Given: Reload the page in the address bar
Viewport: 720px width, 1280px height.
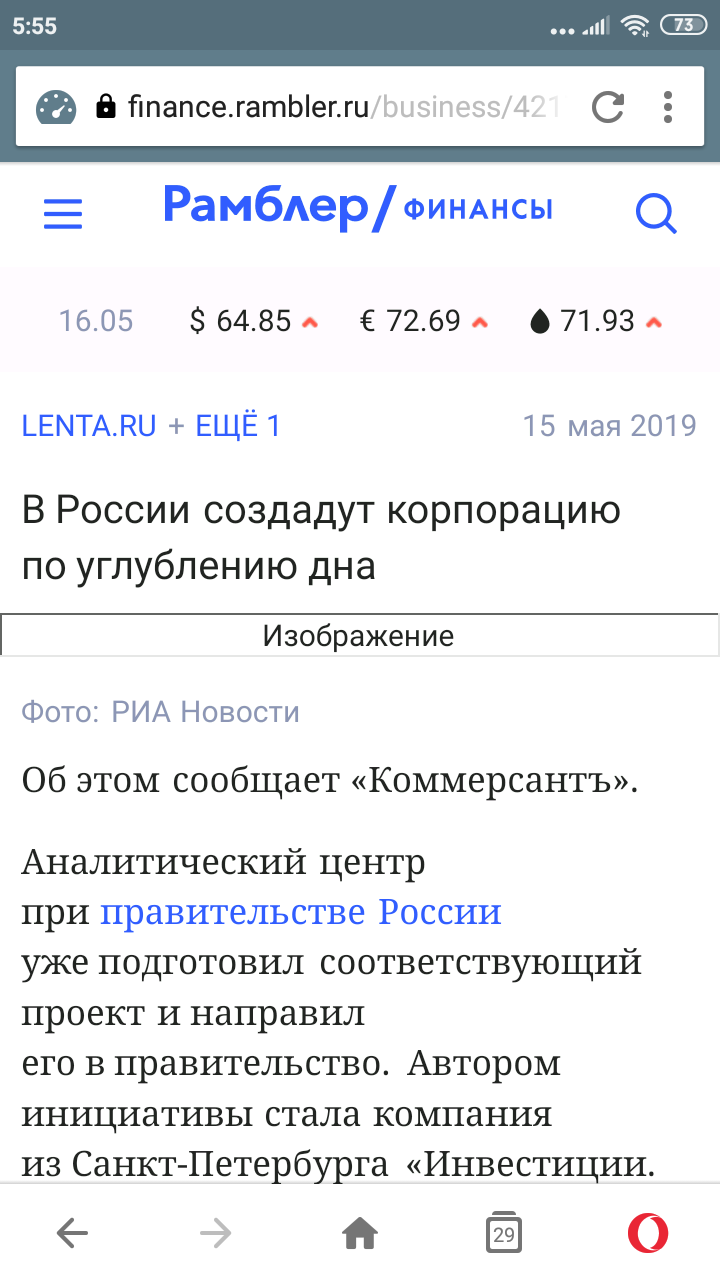Looking at the screenshot, I should [x=607, y=106].
